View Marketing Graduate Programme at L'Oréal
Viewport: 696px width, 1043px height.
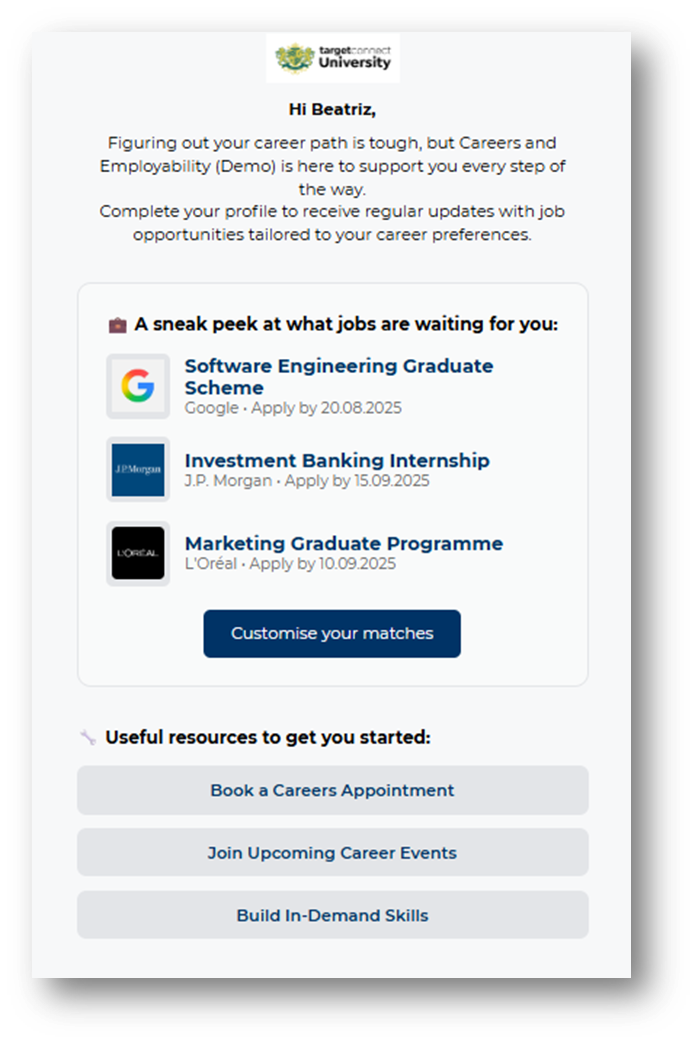coord(343,544)
